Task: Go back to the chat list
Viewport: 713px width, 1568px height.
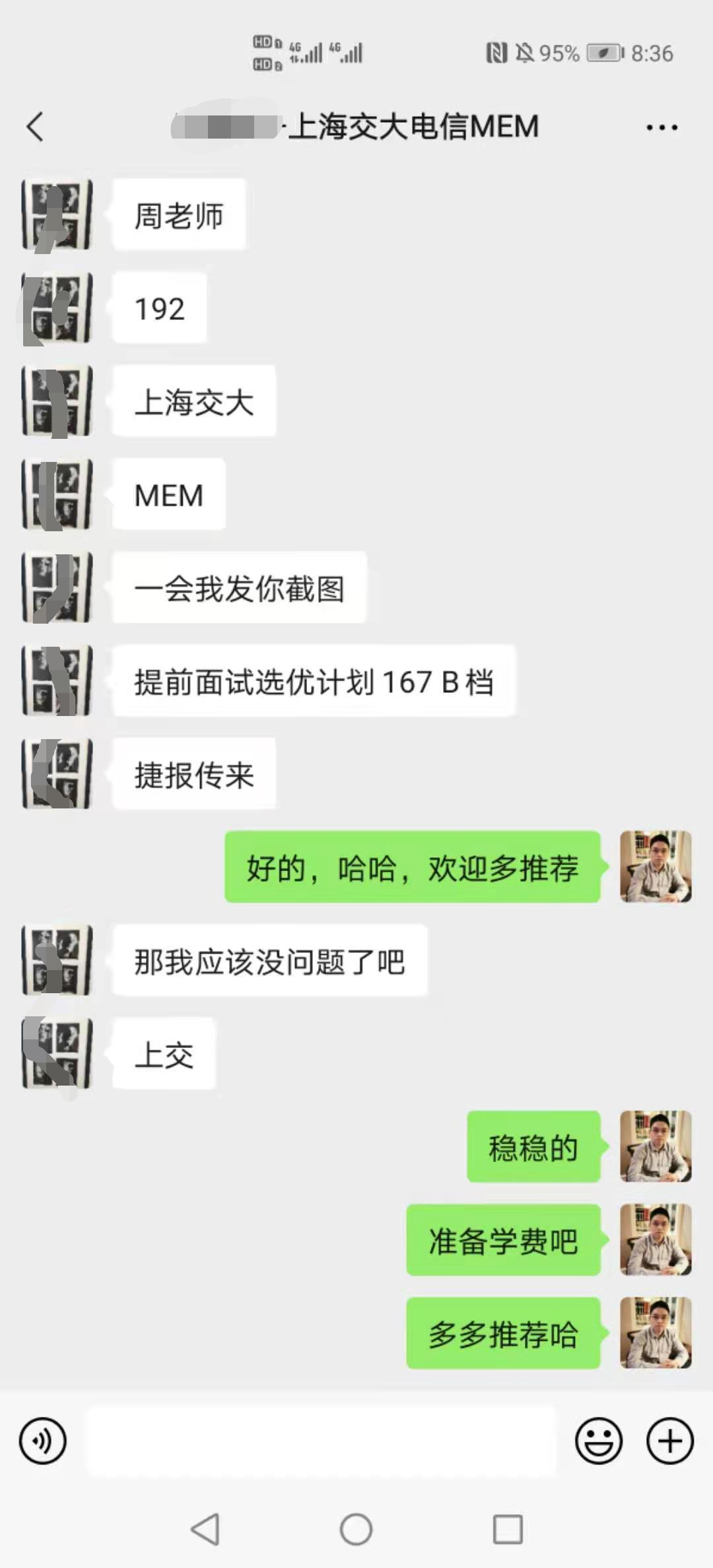Action: [36, 127]
